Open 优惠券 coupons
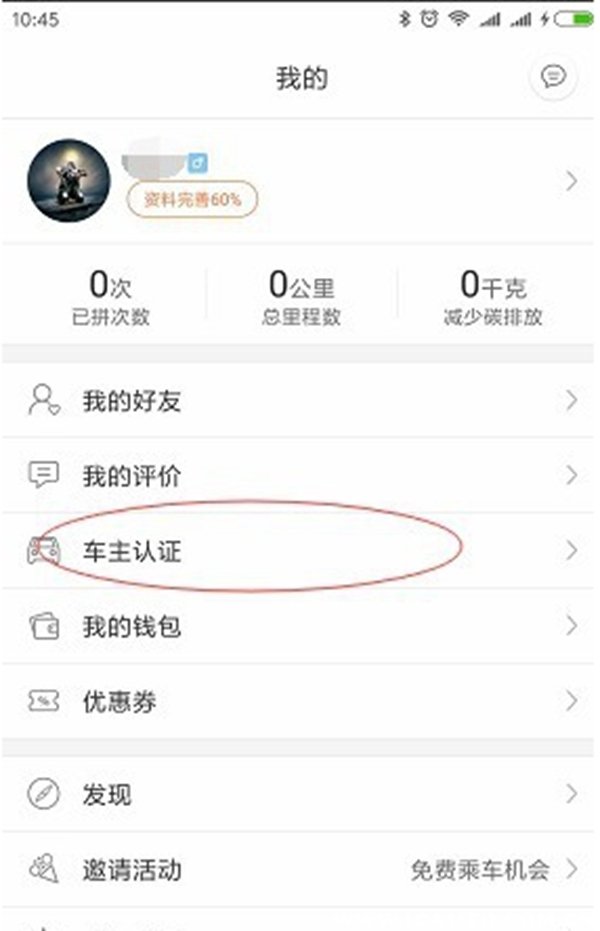Image resolution: width=600 pixels, height=931 pixels. coord(298,702)
